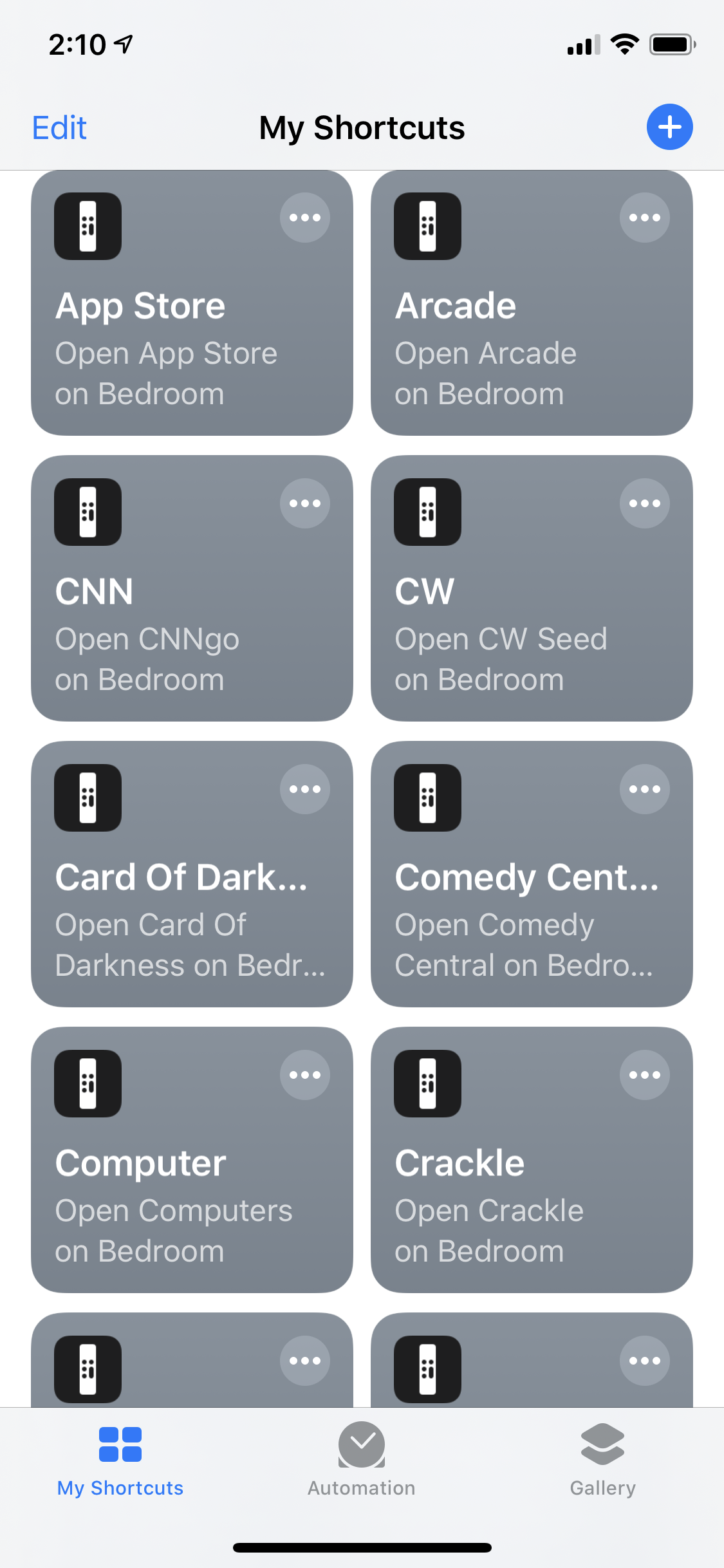Tap Edit to rearrange shortcuts
The width and height of the screenshot is (724, 1568).
coord(59,127)
